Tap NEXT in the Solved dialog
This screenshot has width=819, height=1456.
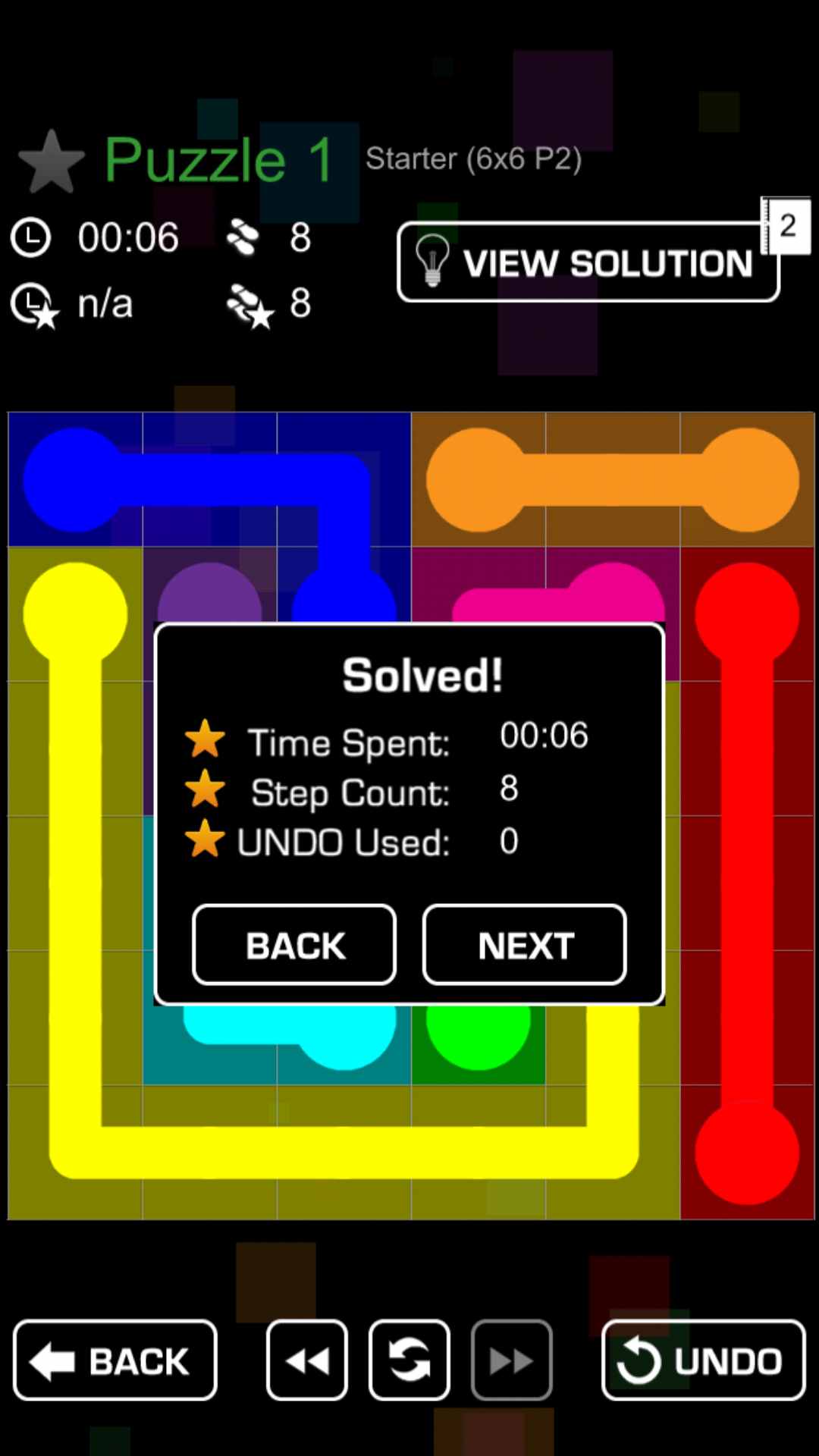(524, 945)
